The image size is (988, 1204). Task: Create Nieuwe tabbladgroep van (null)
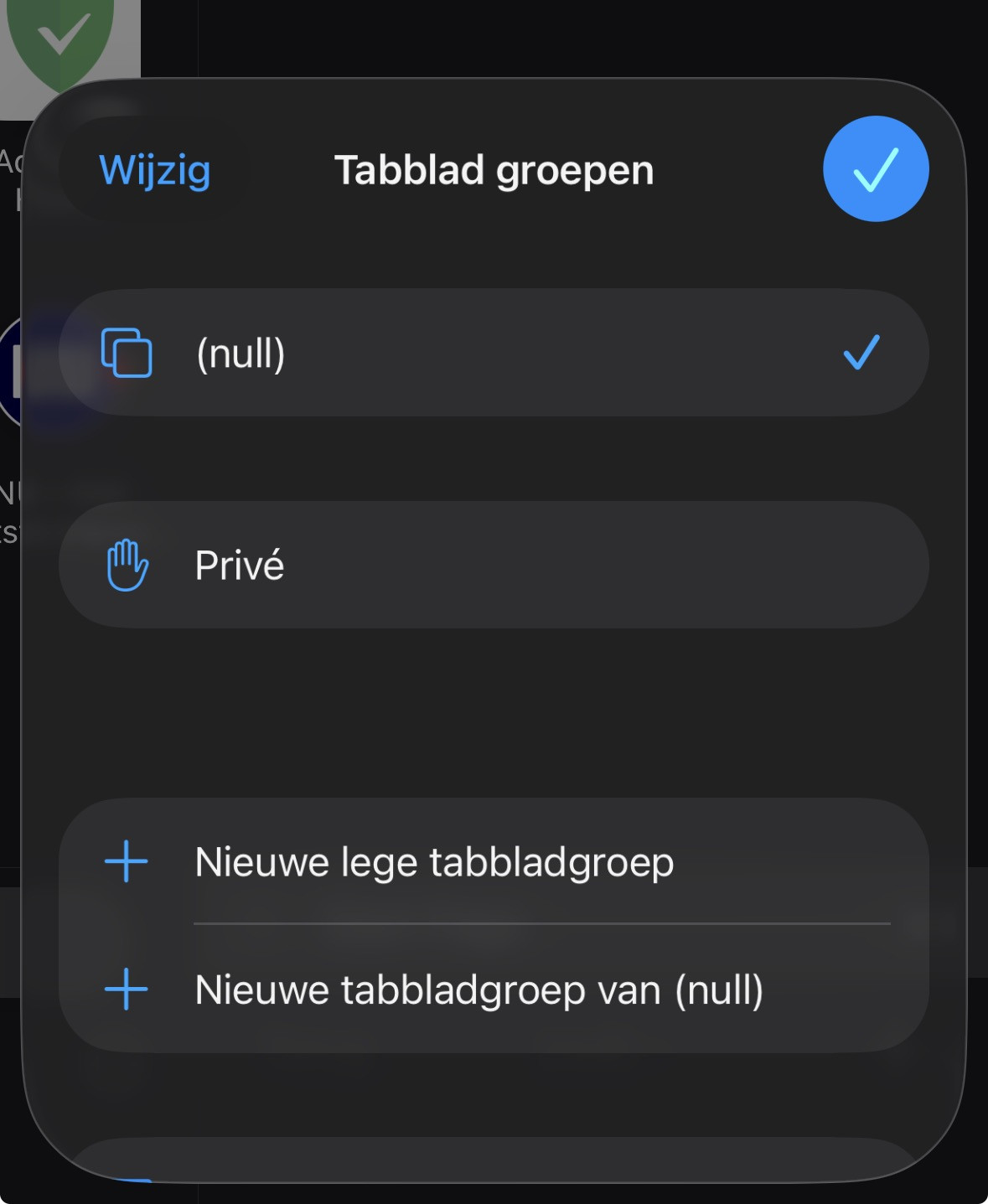pos(493,990)
